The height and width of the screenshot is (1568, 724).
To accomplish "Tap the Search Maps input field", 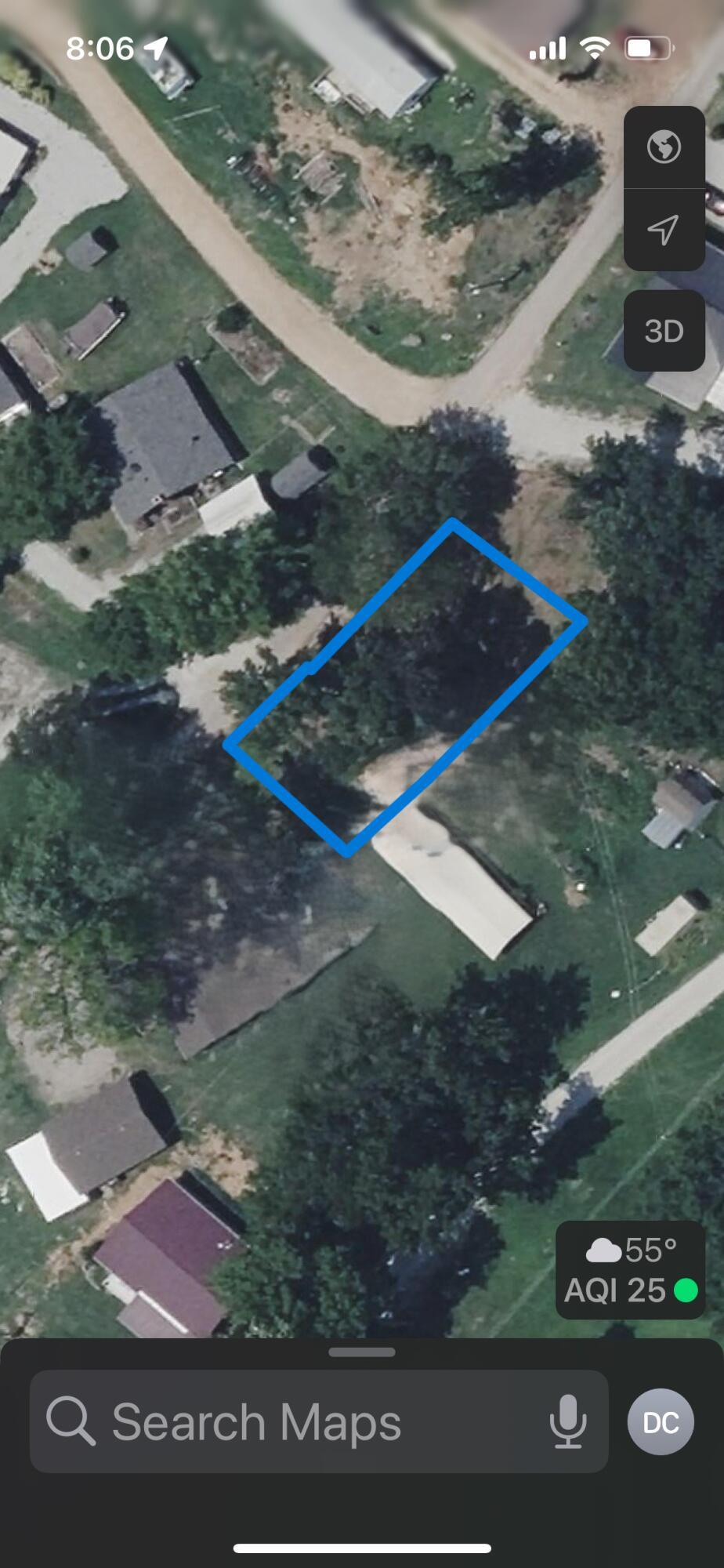I will coord(259,1422).
